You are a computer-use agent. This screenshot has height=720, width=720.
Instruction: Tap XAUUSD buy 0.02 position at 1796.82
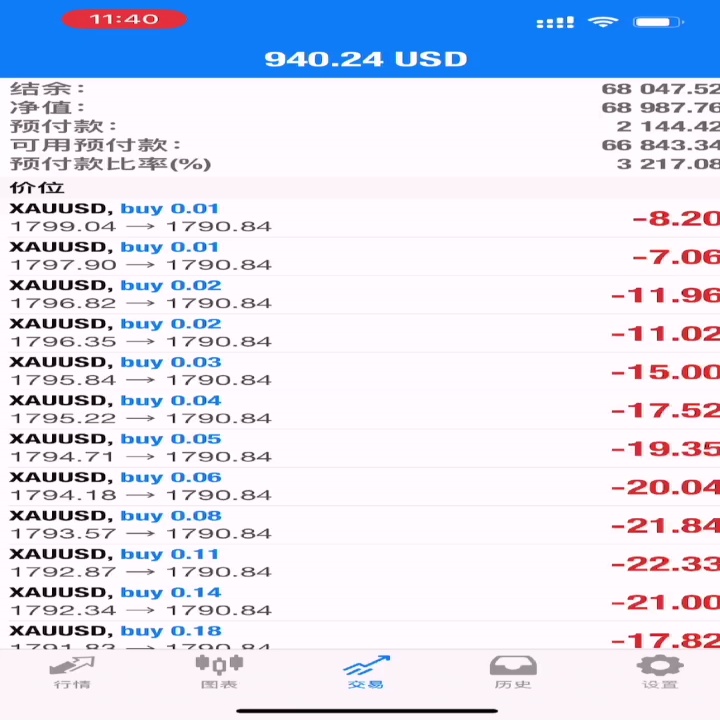click(360, 295)
